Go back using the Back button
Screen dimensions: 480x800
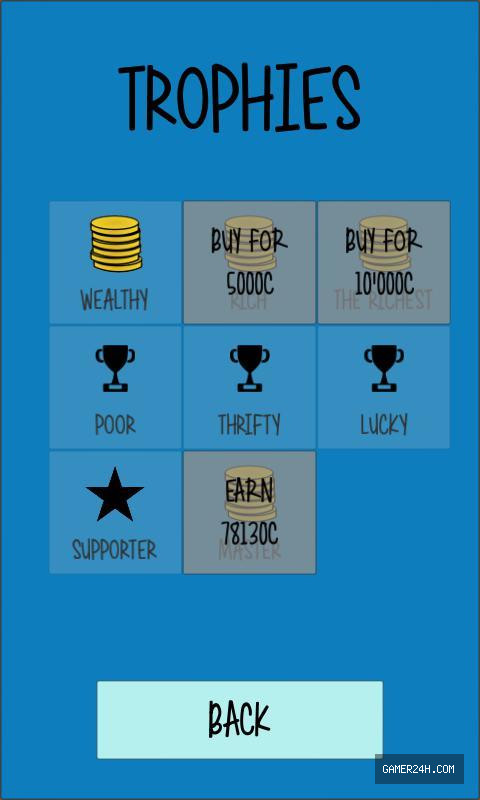(x=240, y=719)
